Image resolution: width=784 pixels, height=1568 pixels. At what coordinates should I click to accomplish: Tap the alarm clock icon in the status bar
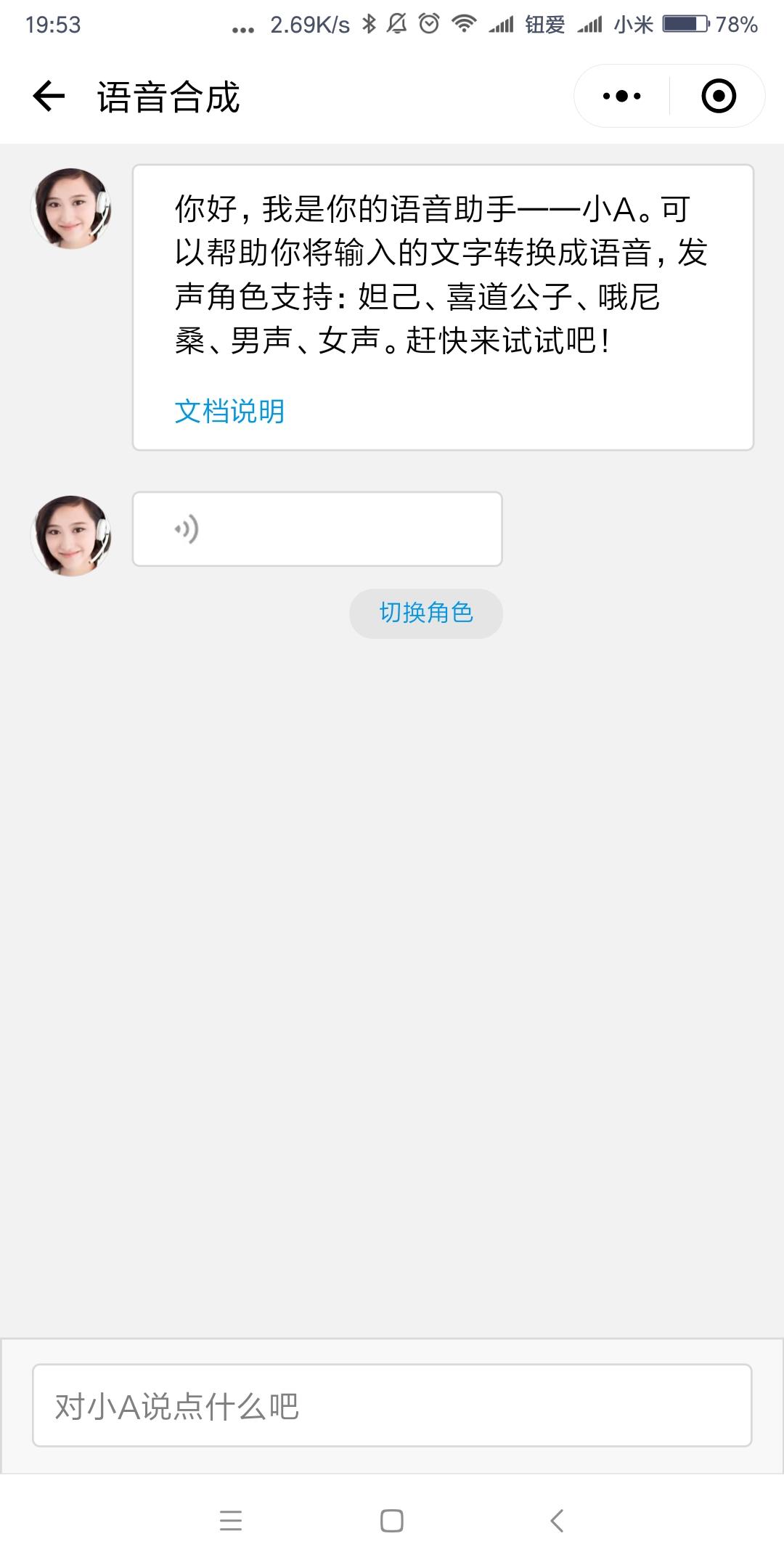tap(428, 23)
